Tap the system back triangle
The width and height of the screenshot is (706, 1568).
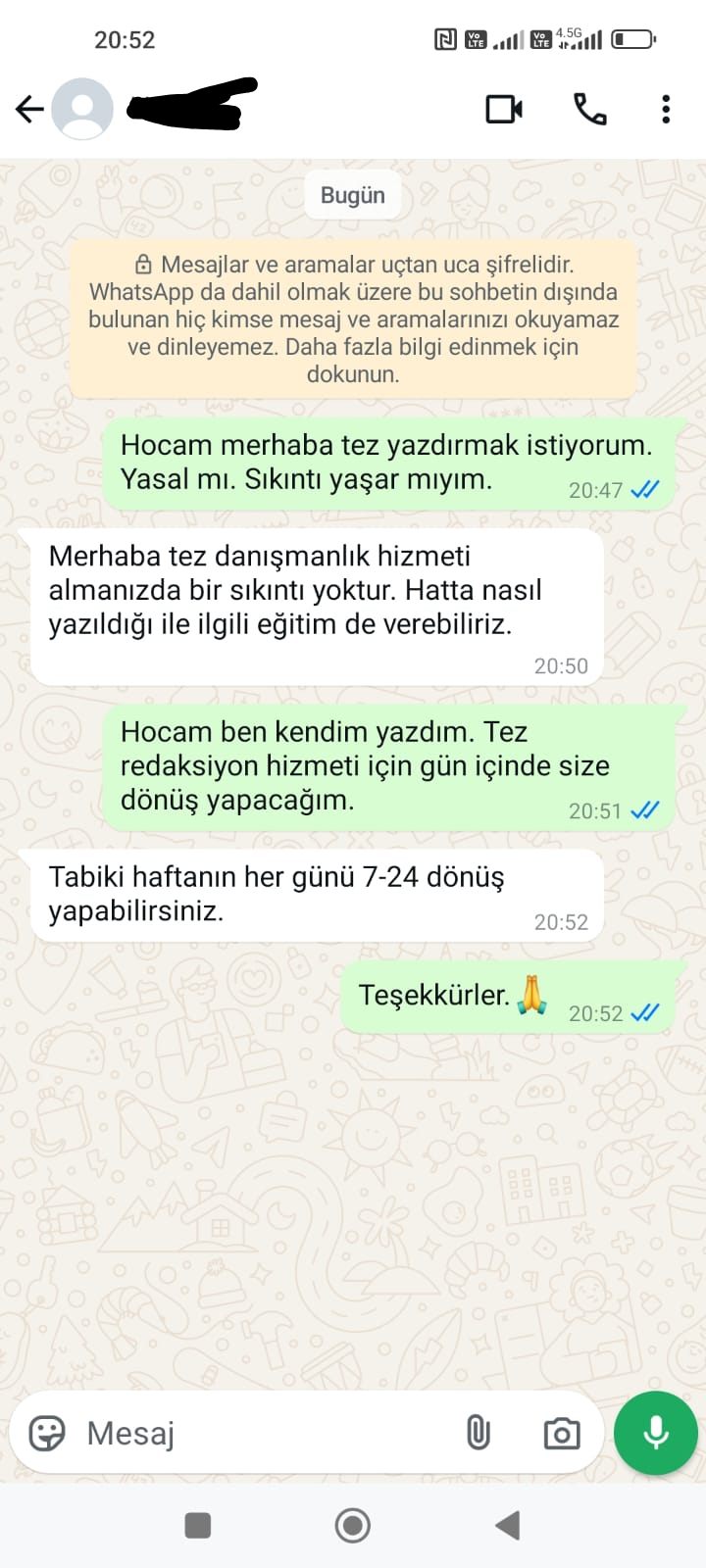click(507, 1525)
